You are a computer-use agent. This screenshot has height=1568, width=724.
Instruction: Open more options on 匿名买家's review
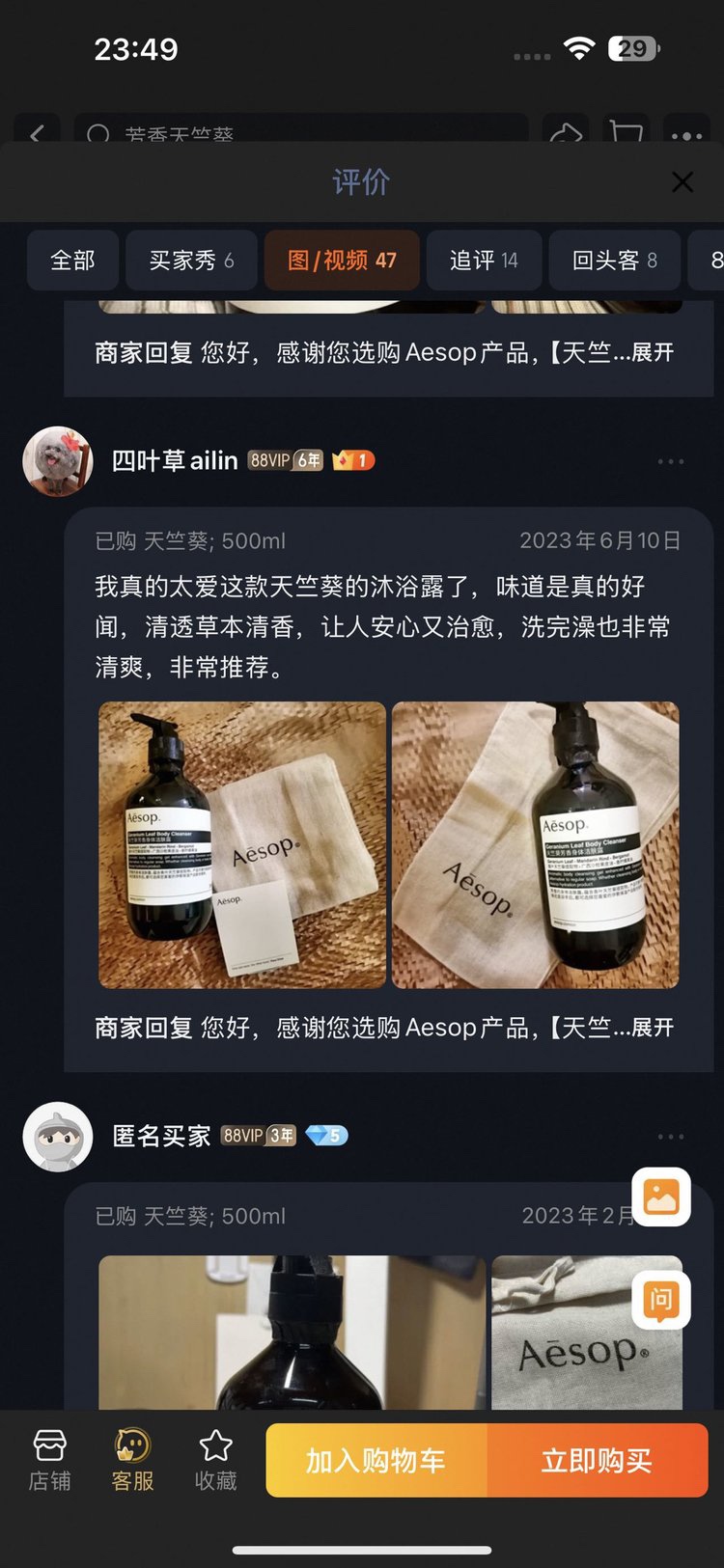click(x=670, y=1137)
